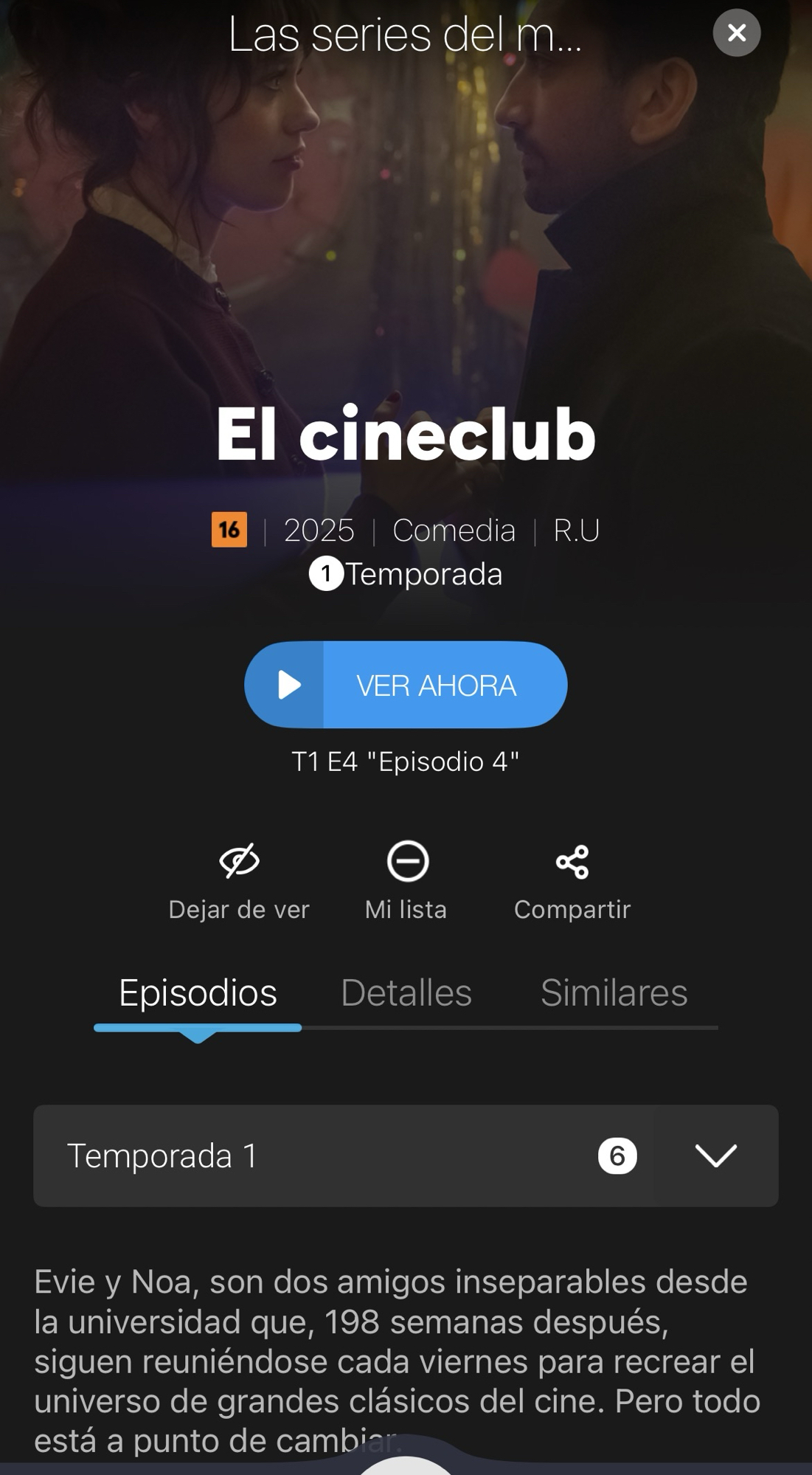Viewport: 812px width, 1475px height.
Task: Switch to the Episodios tab
Action: click(198, 993)
